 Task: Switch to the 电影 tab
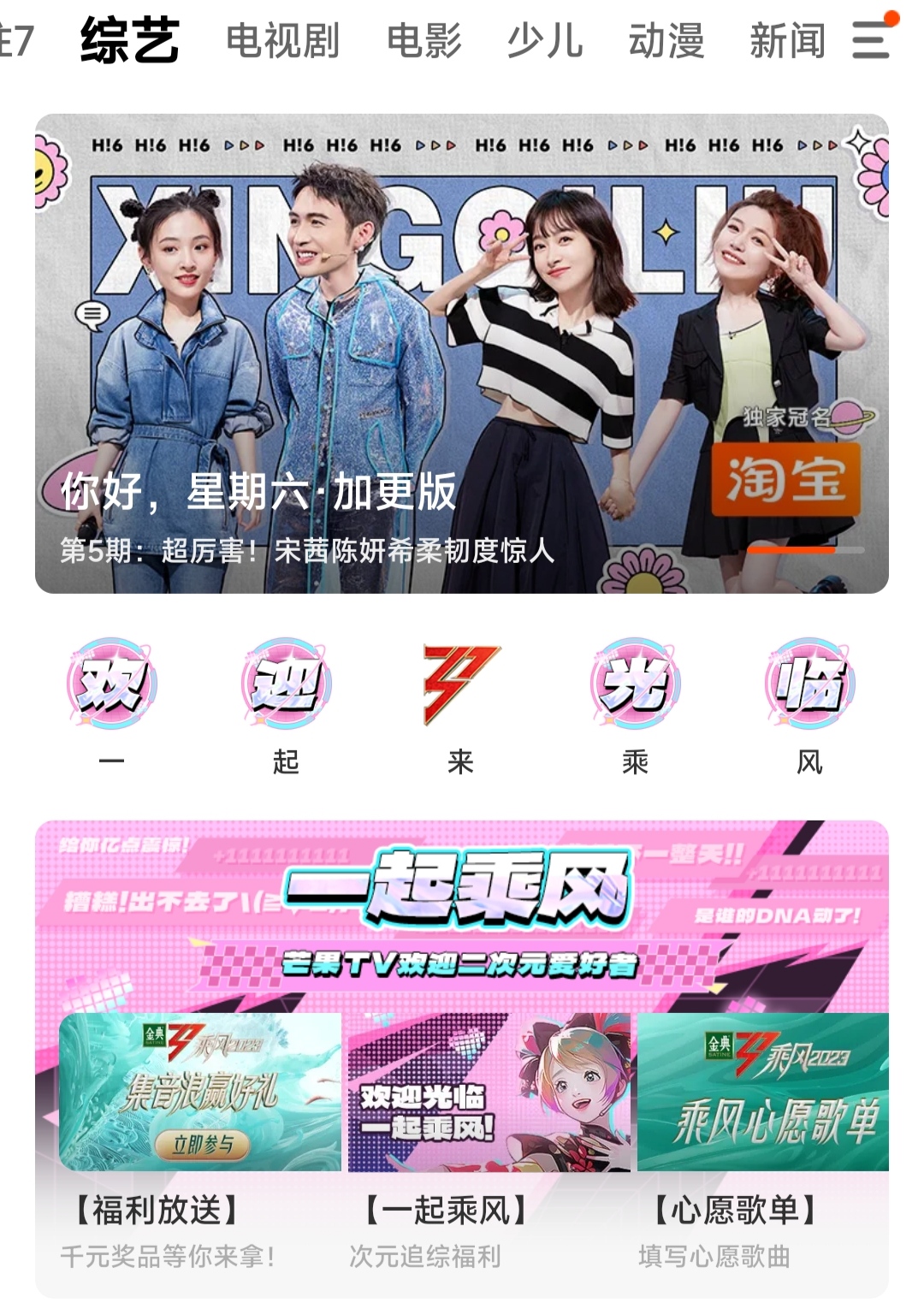(x=424, y=41)
